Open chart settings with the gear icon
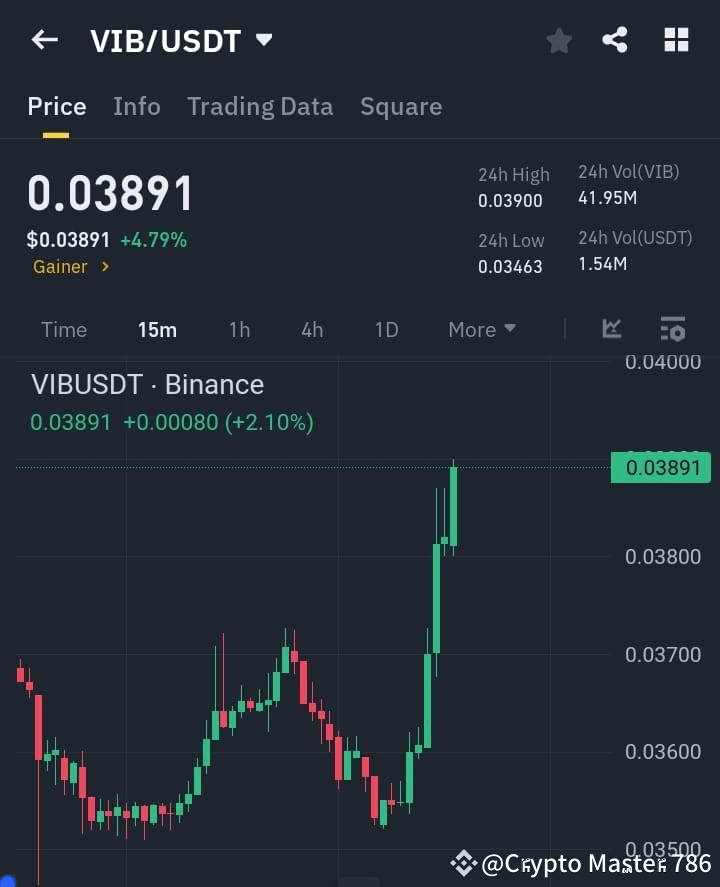This screenshot has width=720, height=887. [672, 328]
